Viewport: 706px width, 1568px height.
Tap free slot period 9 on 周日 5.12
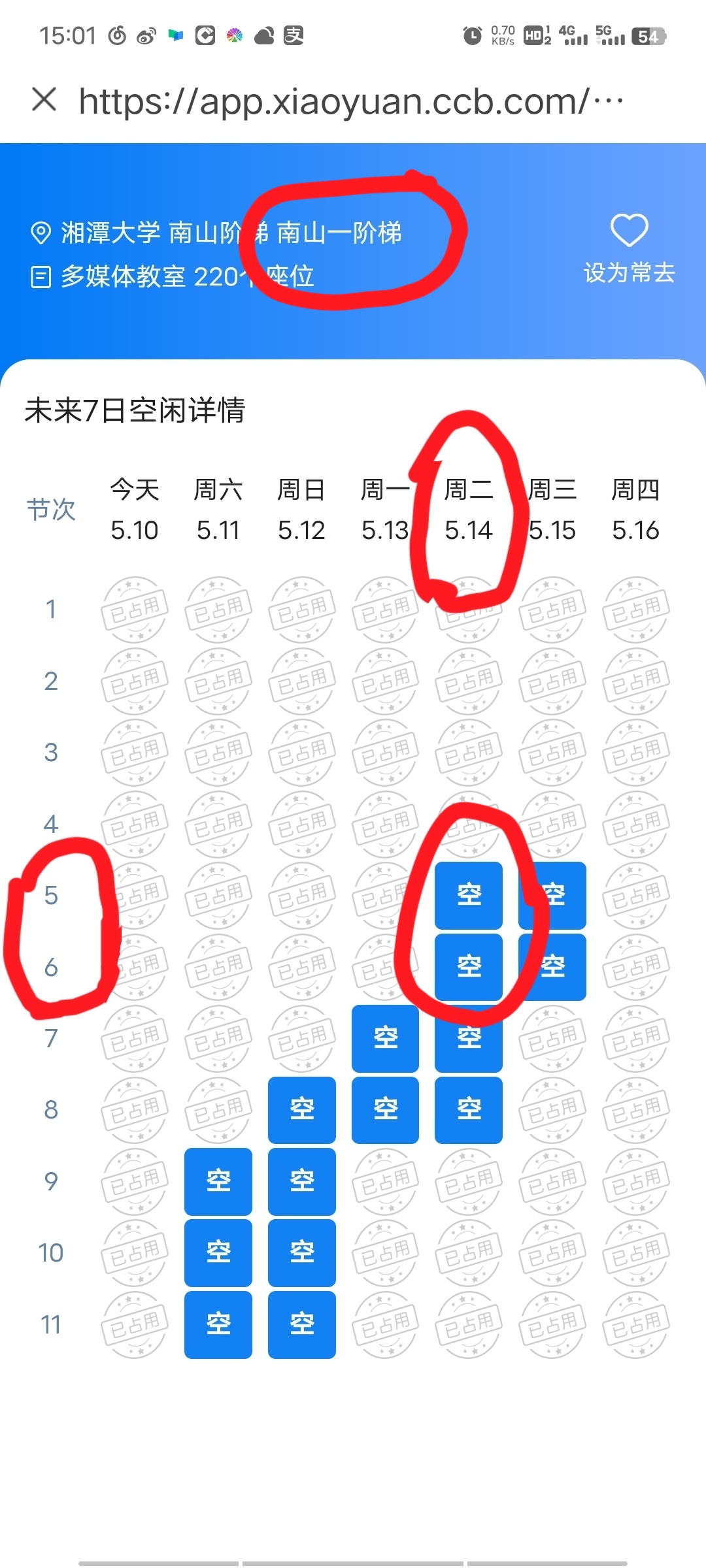pyautogui.click(x=302, y=1181)
